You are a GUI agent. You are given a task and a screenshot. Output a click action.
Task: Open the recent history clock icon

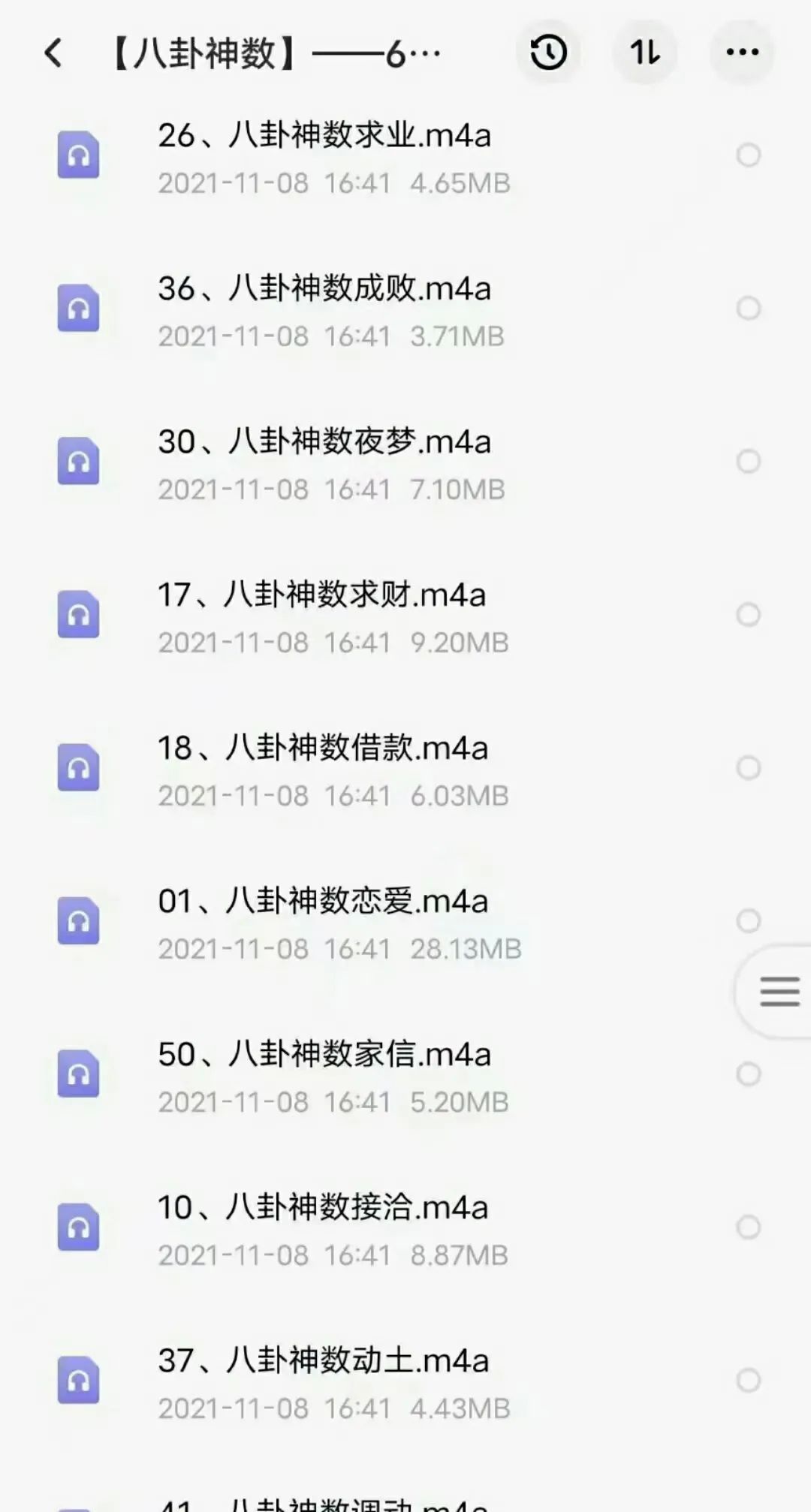coord(547,53)
